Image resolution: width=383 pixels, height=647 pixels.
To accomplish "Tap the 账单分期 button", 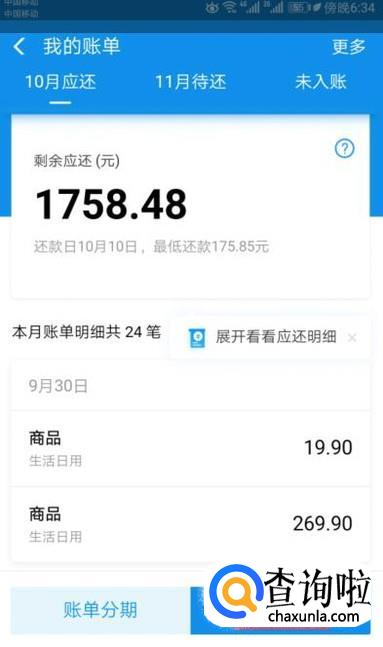I will point(100,610).
